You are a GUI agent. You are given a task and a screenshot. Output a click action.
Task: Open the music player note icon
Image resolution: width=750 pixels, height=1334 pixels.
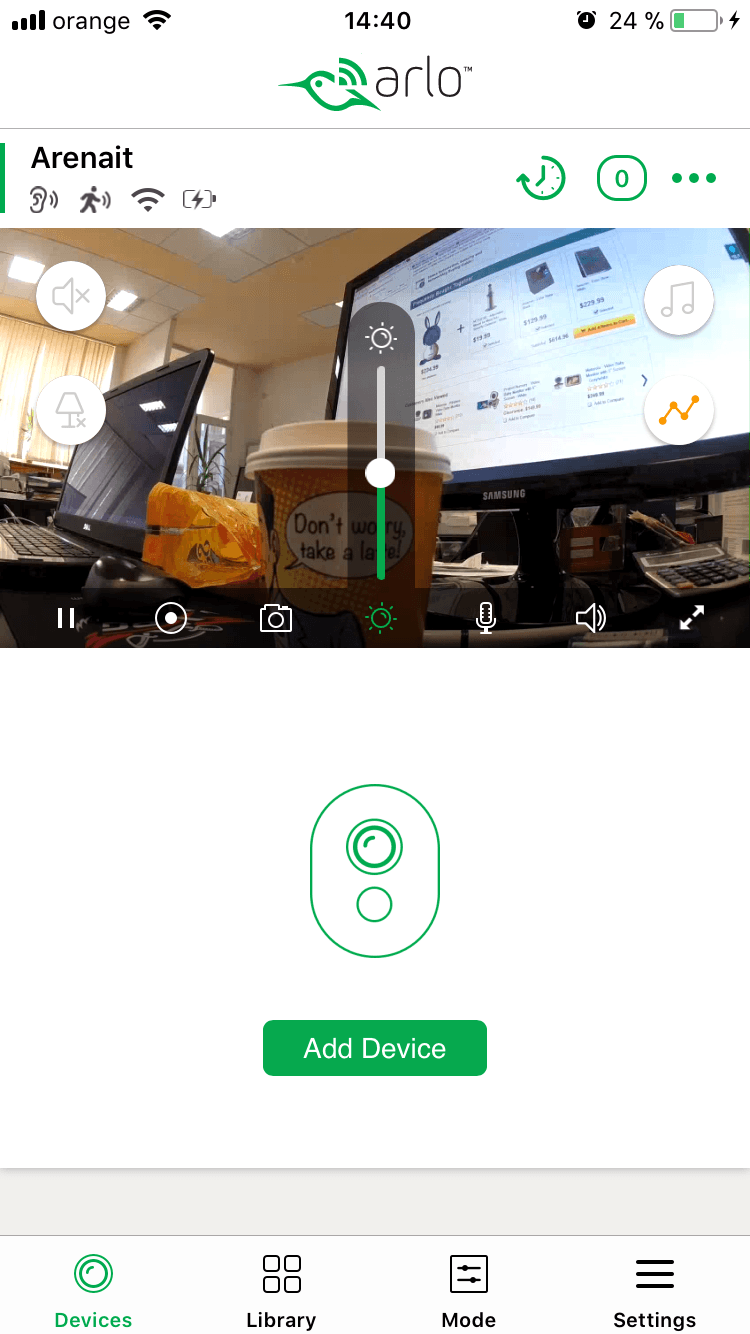(679, 300)
